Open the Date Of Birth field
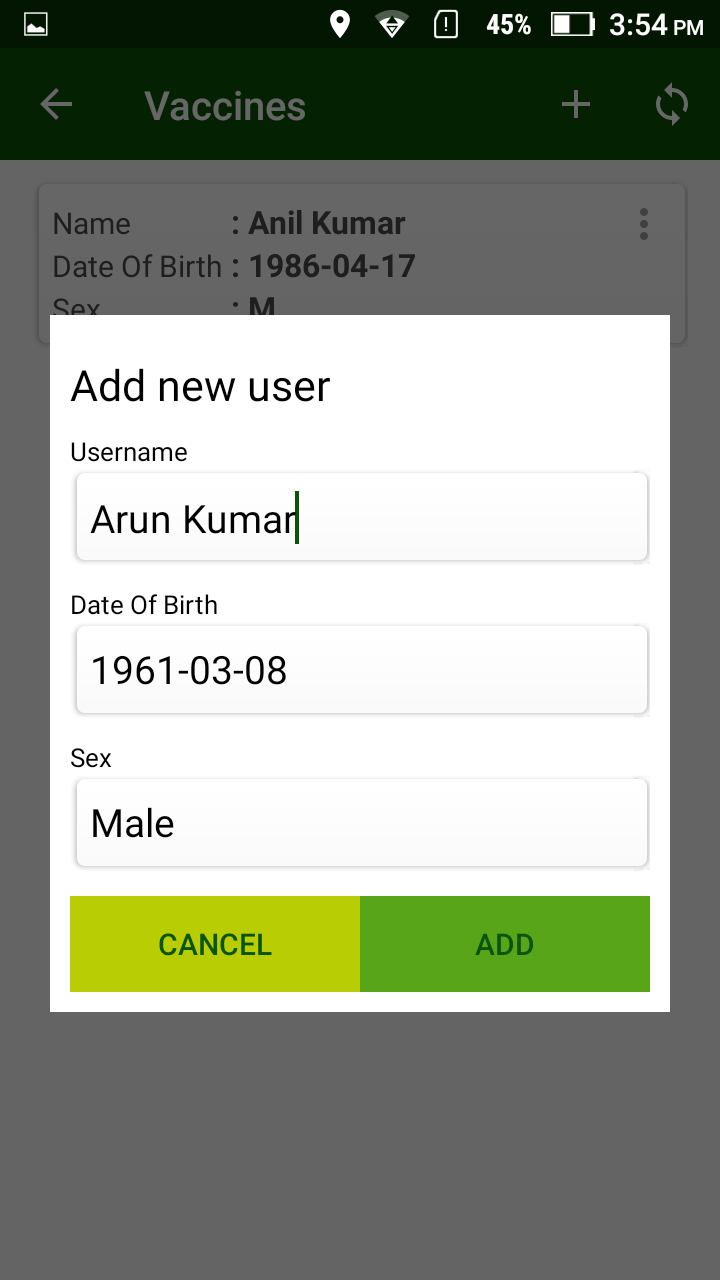This screenshot has width=720, height=1280. pos(361,670)
